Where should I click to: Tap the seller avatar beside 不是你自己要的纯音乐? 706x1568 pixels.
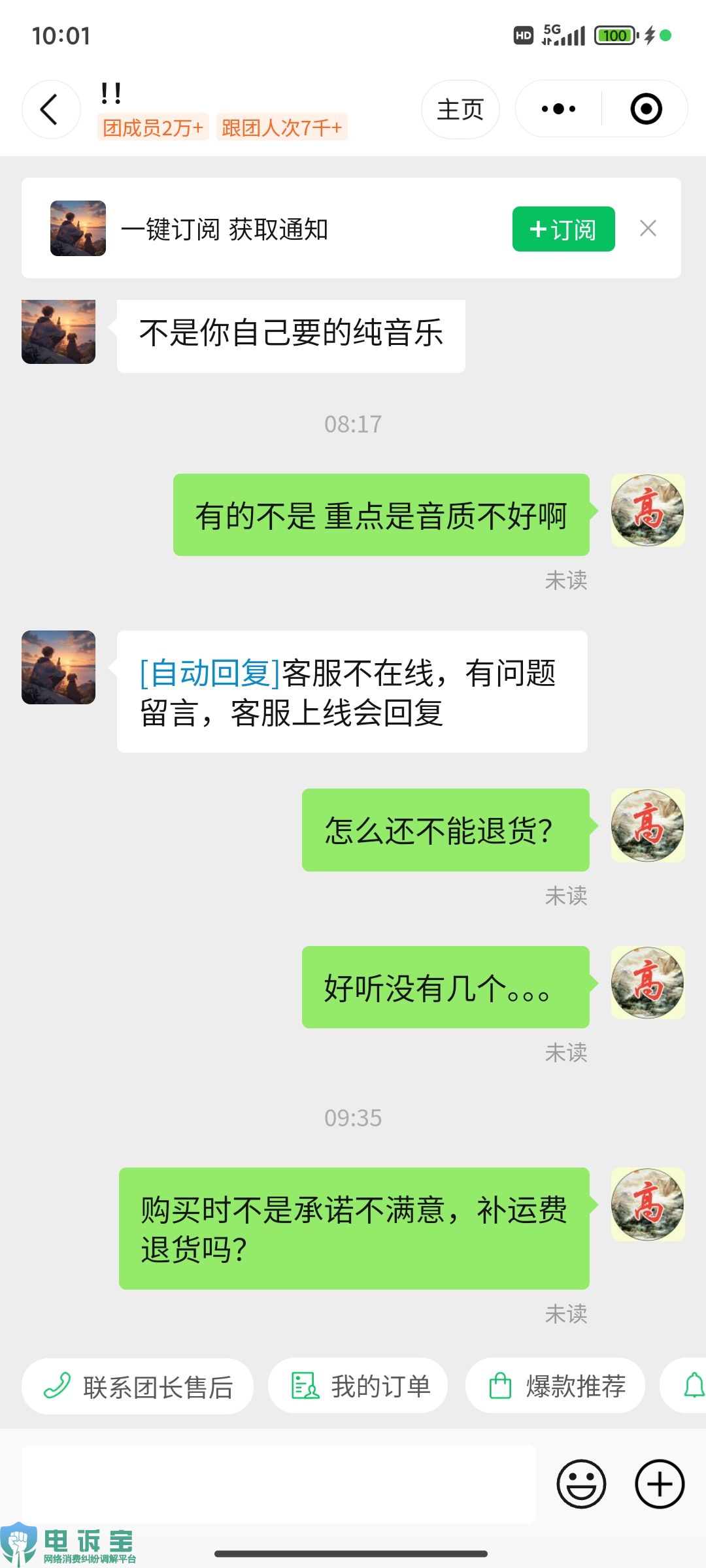pos(58,332)
